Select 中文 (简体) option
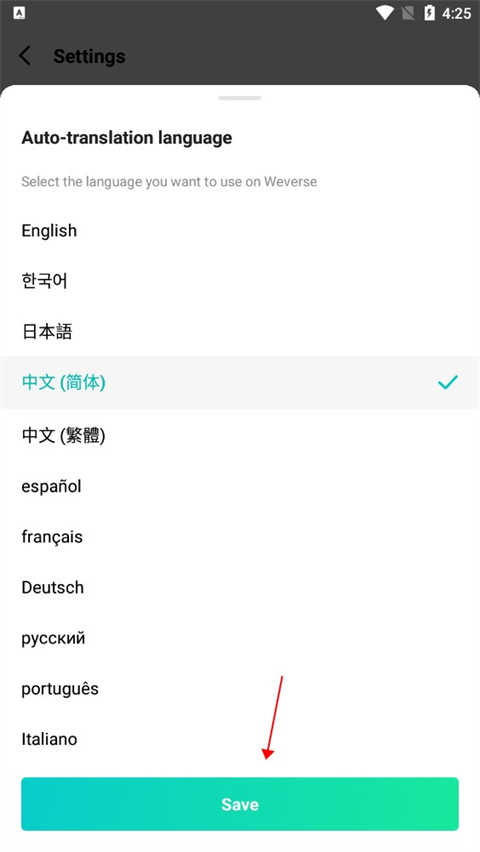The width and height of the screenshot is (480, 852). point(240,383)
